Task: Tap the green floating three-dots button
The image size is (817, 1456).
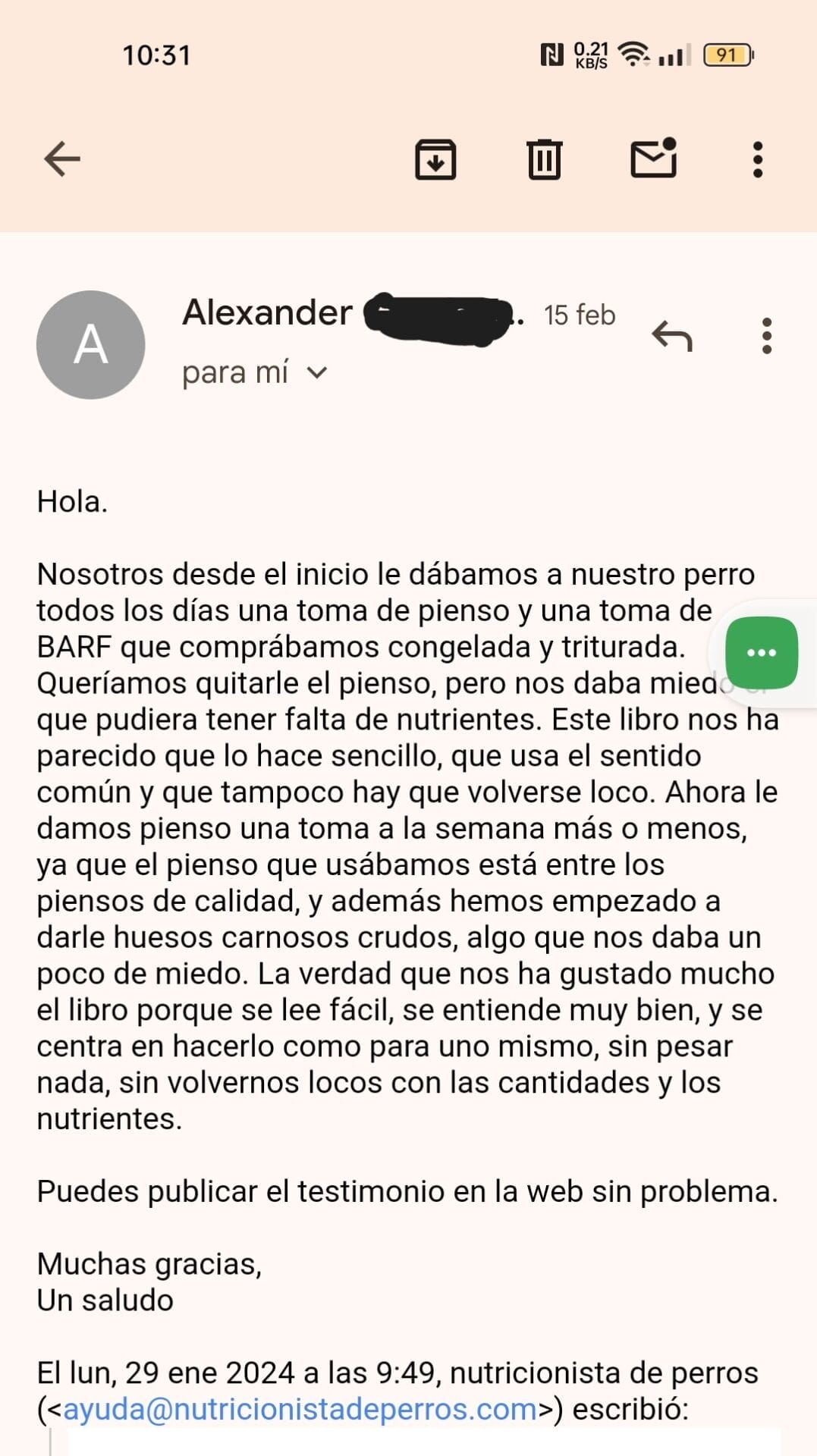Action: click(x=761, y=653)
